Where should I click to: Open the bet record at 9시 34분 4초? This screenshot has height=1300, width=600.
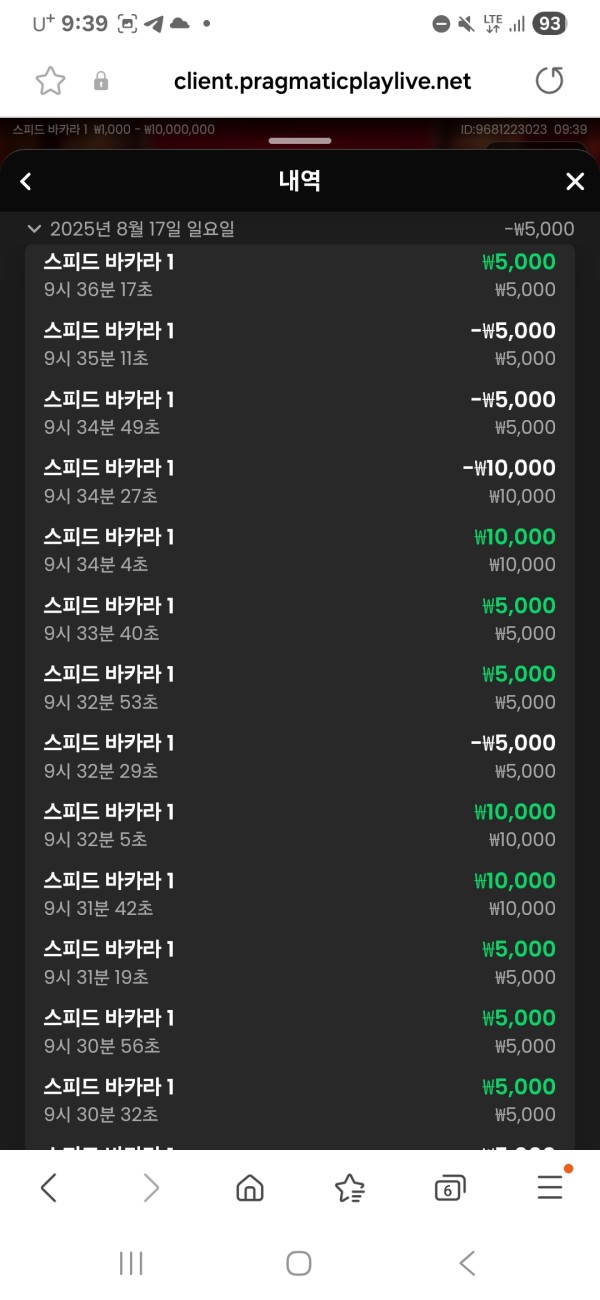(x=300, y=550)
